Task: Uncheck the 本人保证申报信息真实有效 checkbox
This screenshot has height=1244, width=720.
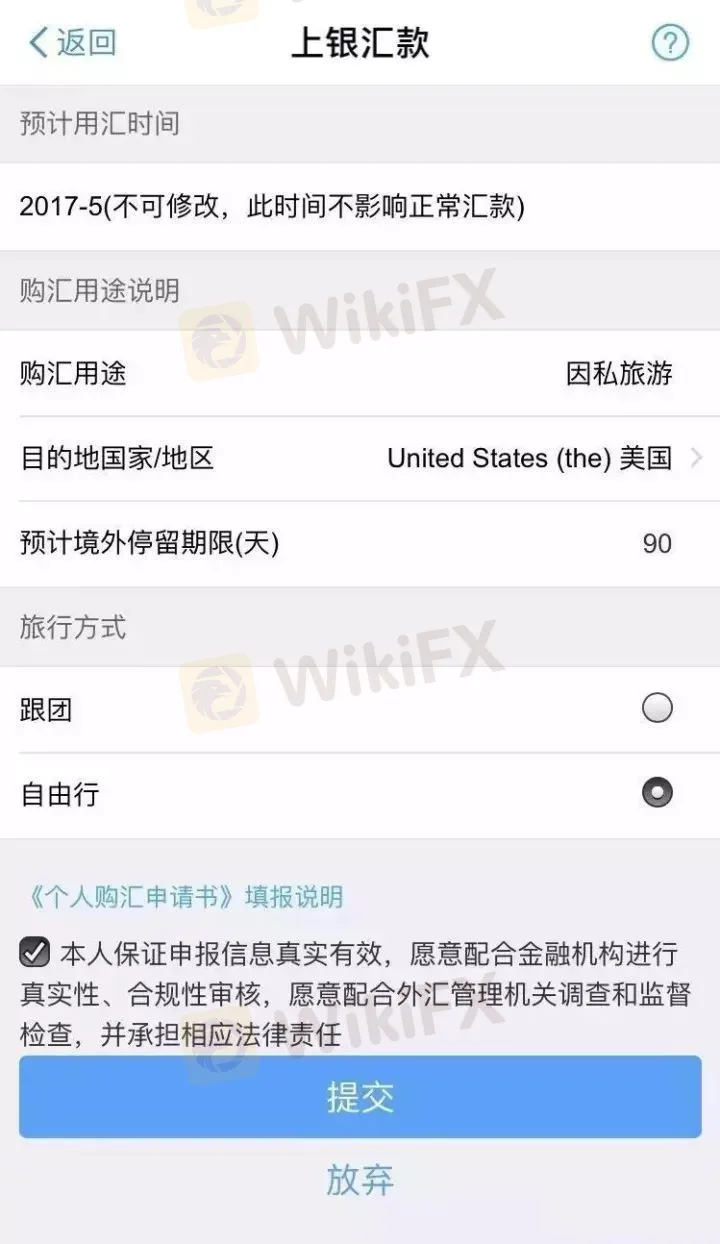Action: 35,952
